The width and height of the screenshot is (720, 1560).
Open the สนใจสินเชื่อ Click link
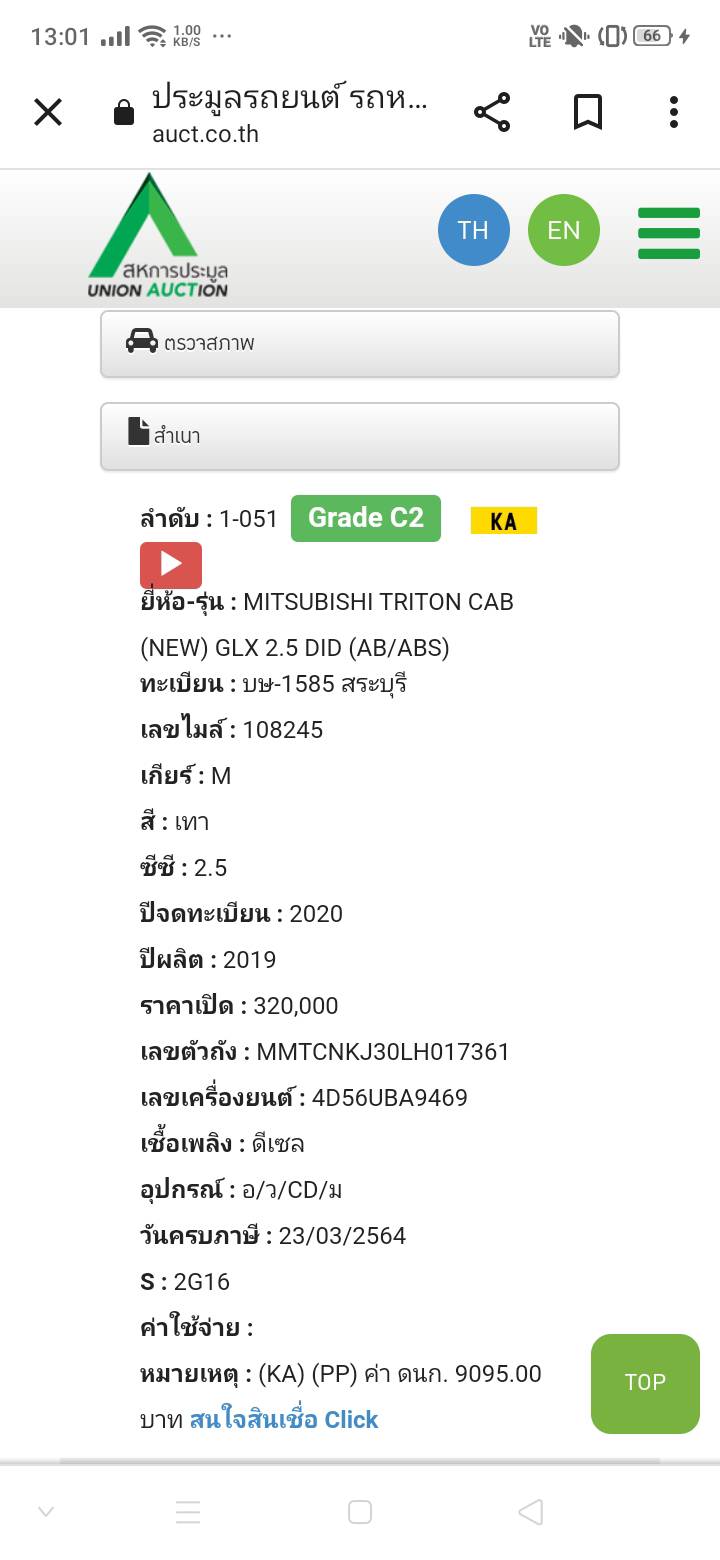pos(284,1419)
